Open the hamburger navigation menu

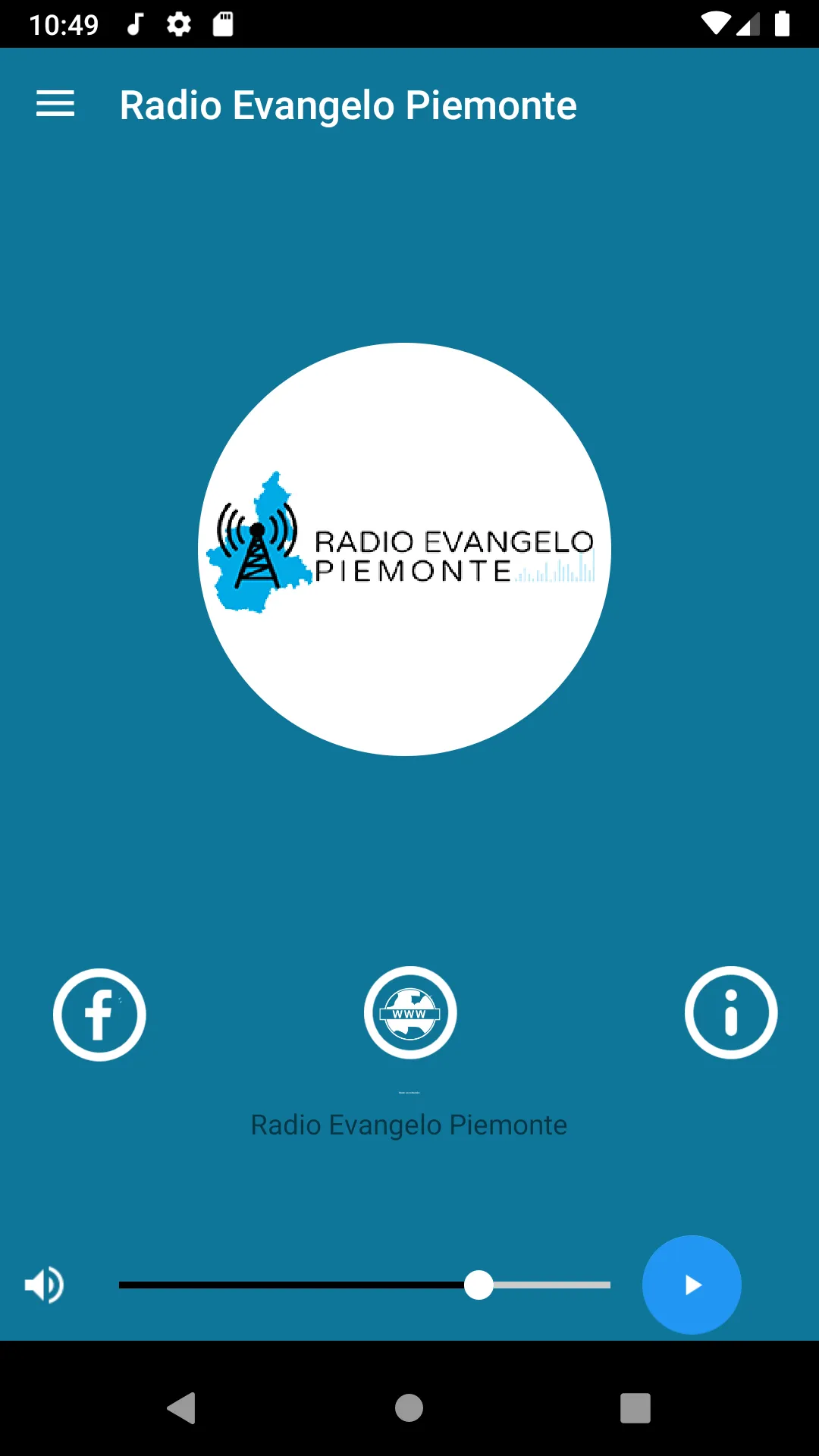(x=55, y=104)
